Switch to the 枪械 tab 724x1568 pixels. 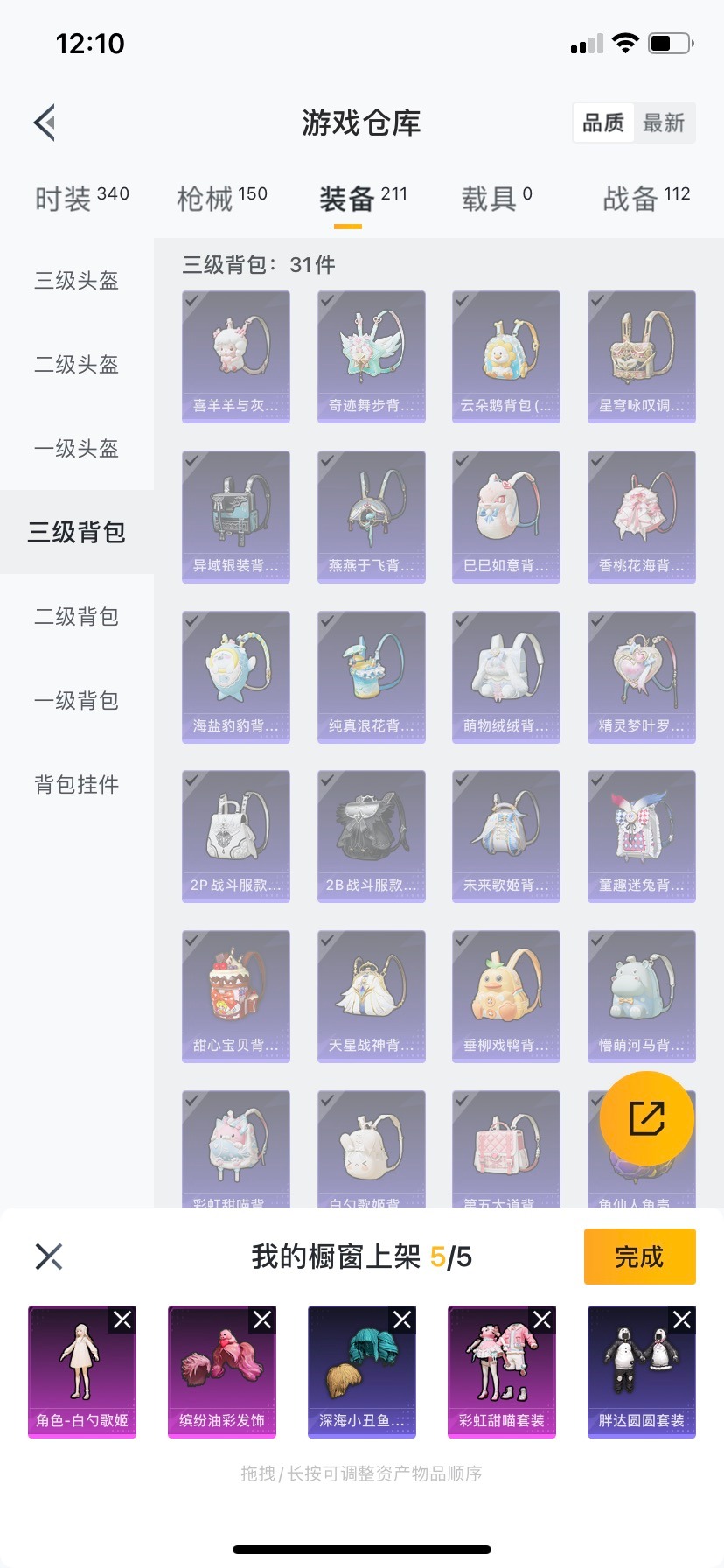point(222,199)
